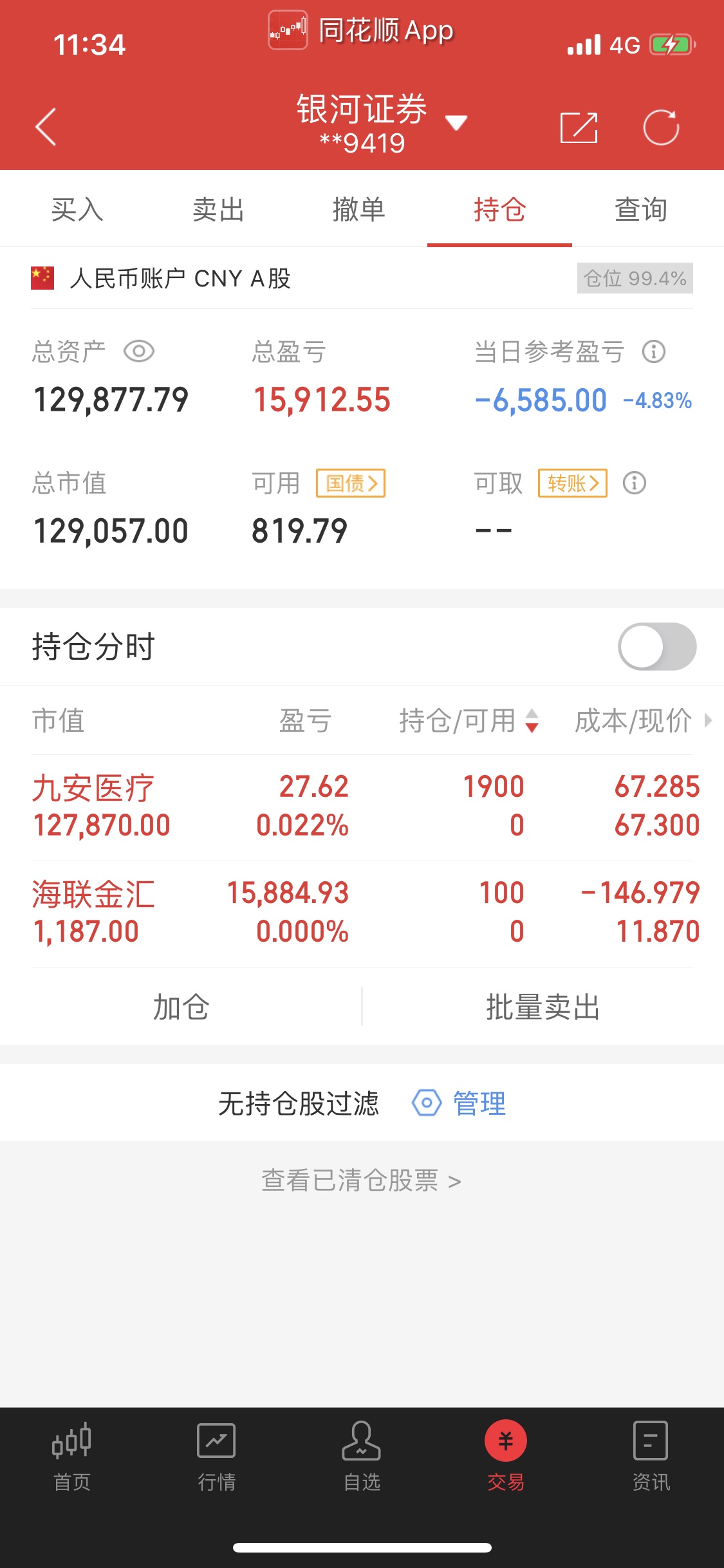Viewport: 724px width, 1568px height.
Task: Tap the 国债 button
Action: click(351, 483)
